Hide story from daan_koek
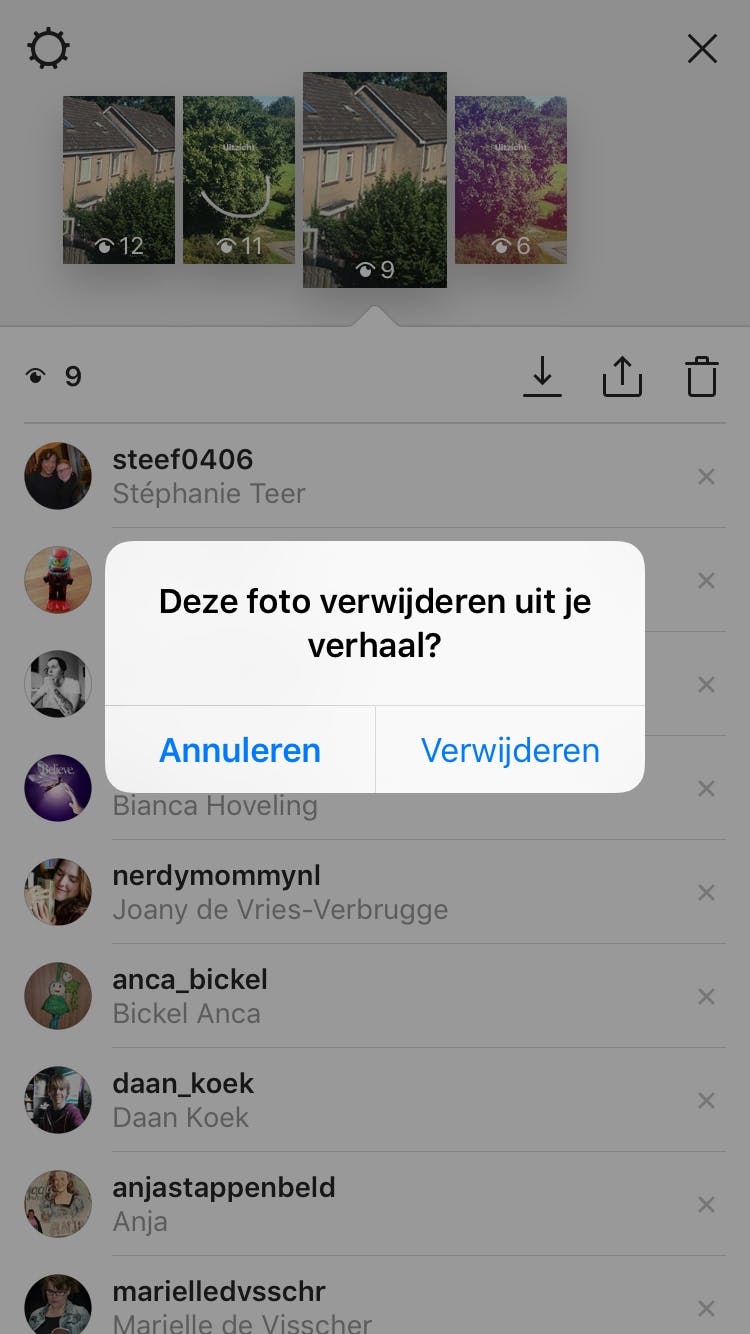Viewport: 750px width, 1334px height. click(706, 1101)
